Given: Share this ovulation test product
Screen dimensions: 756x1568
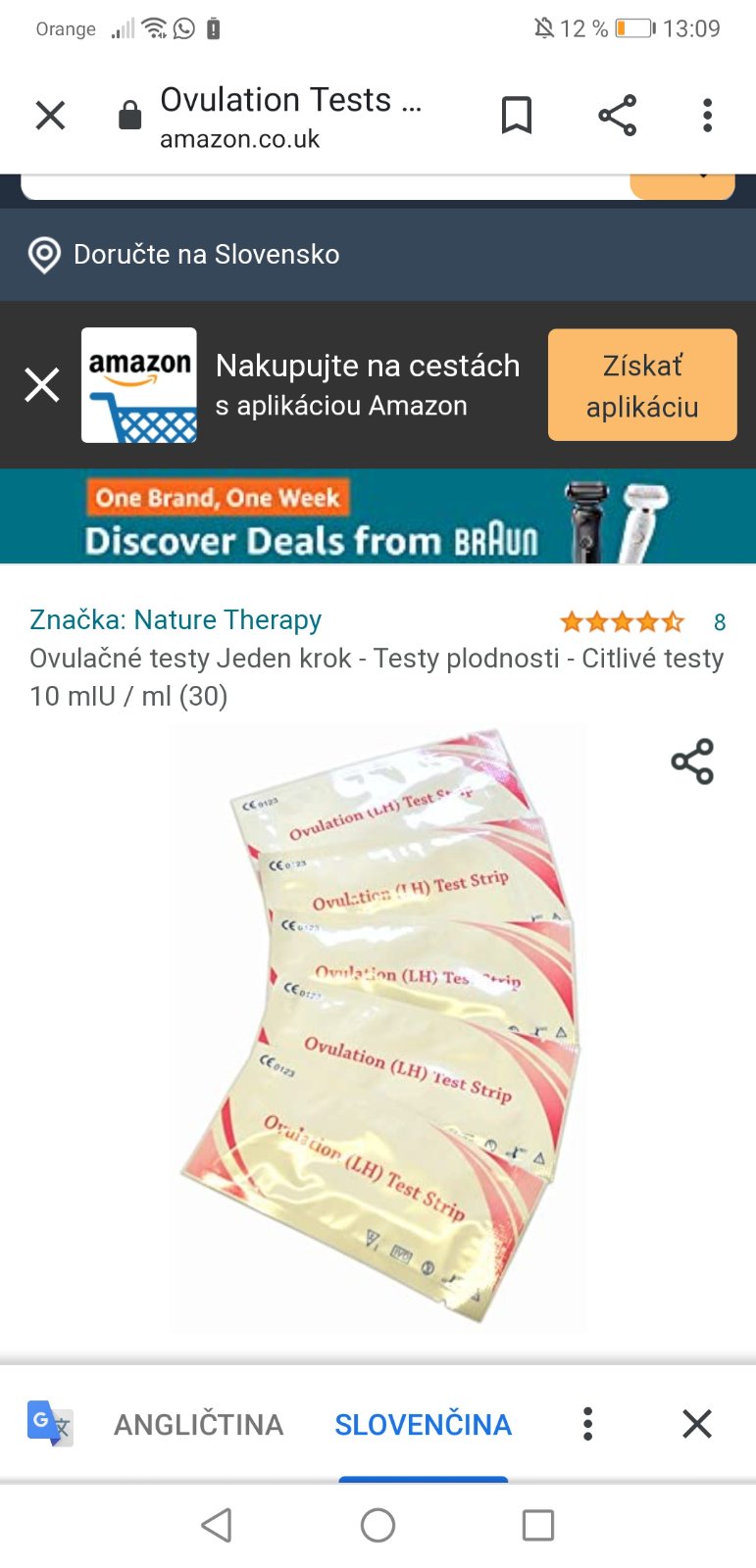Looking at the screenshot, I should click(x=692, y=761).
